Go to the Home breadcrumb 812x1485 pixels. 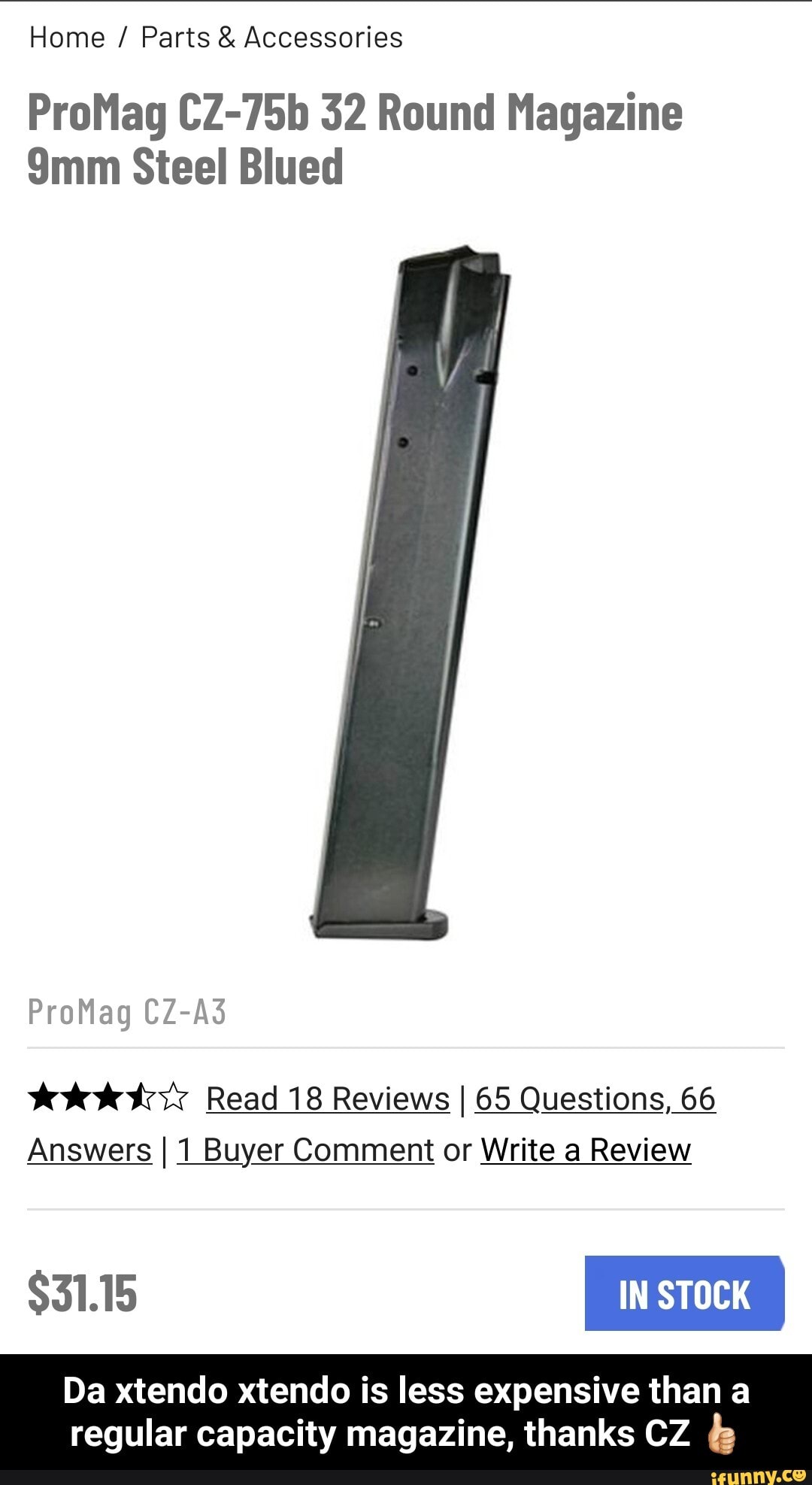click(x=67, y=38)
